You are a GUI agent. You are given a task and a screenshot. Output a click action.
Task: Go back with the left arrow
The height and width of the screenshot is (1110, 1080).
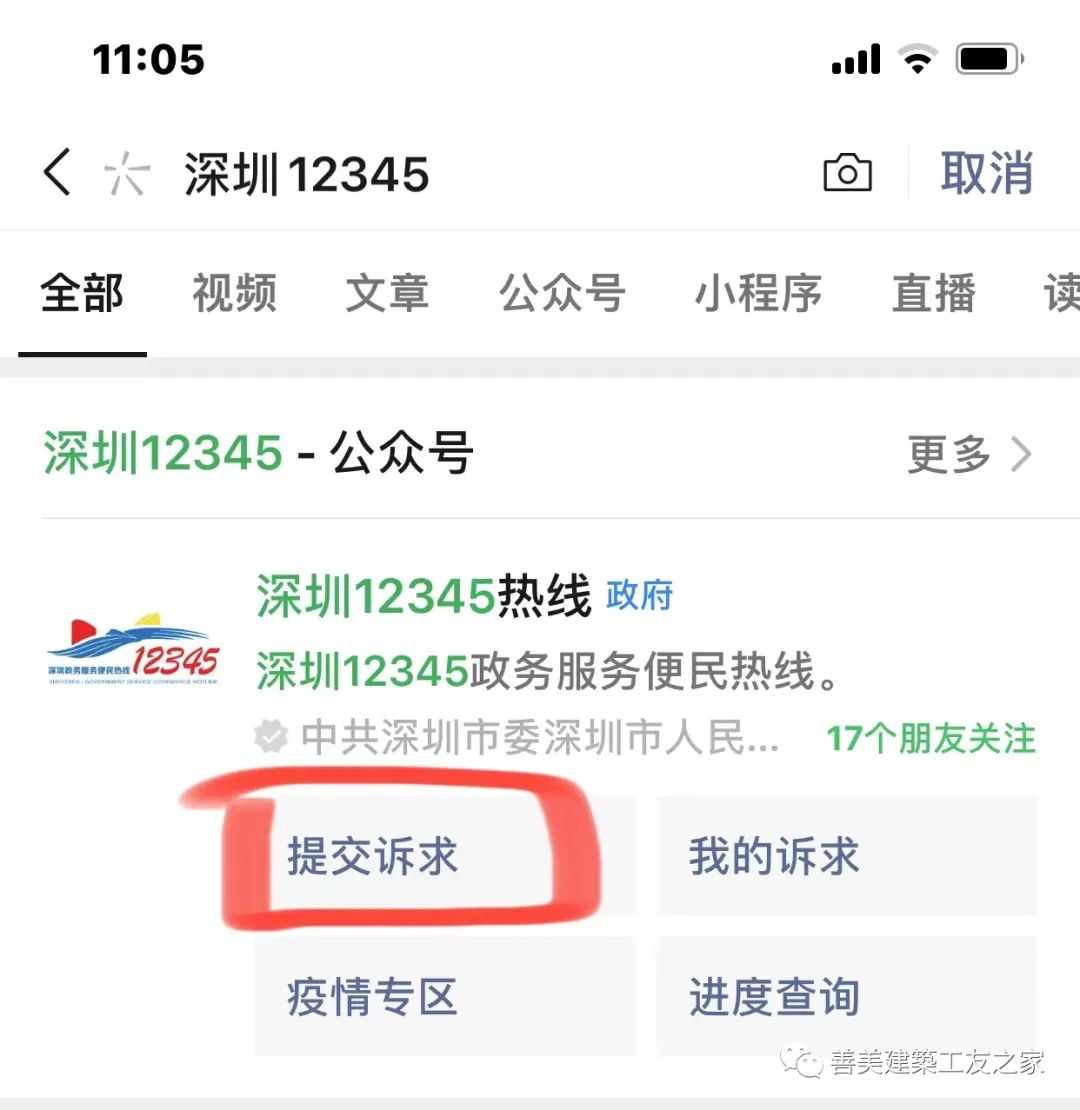57,173
